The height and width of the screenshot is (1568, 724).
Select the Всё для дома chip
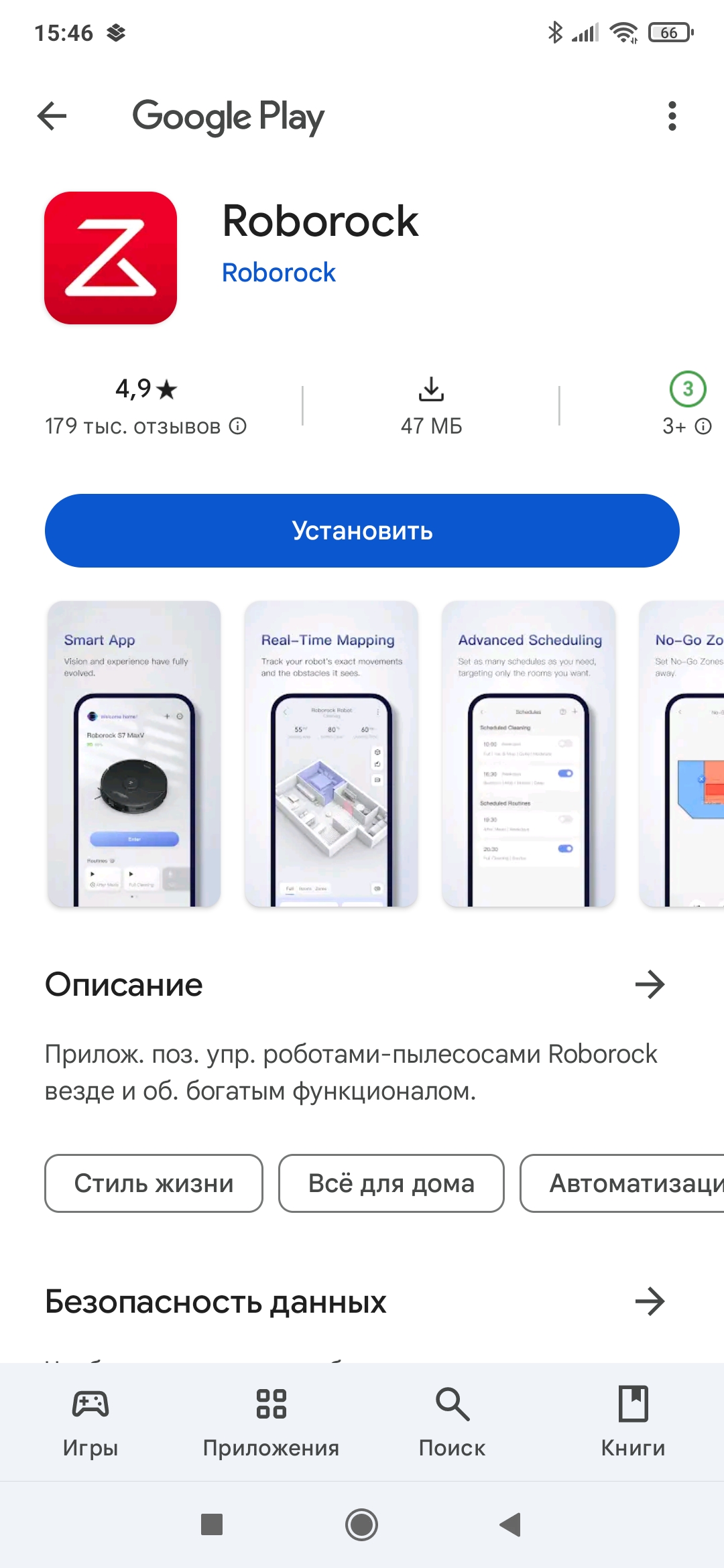(x=391, y=1183)
